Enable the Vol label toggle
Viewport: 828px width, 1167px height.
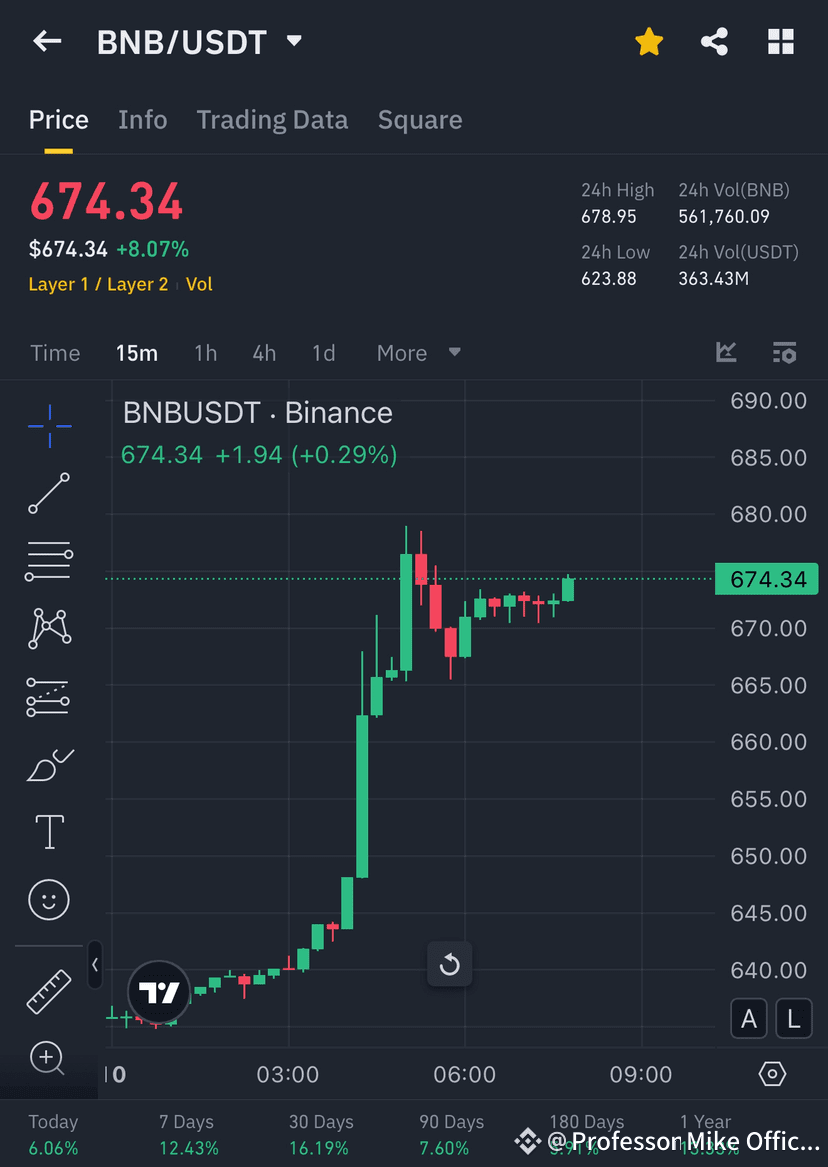point(199,284)
